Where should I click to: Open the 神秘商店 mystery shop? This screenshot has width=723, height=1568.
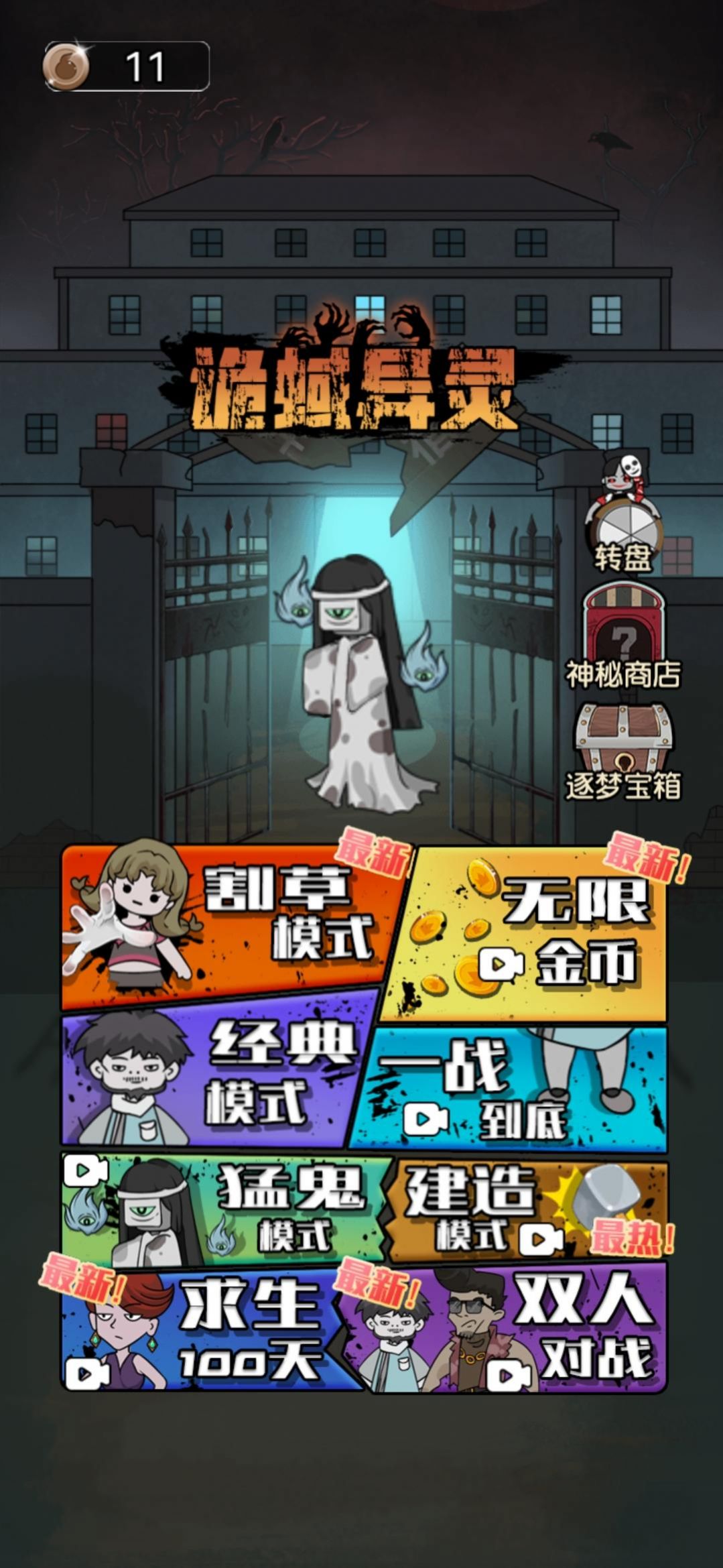coord(624,637)
